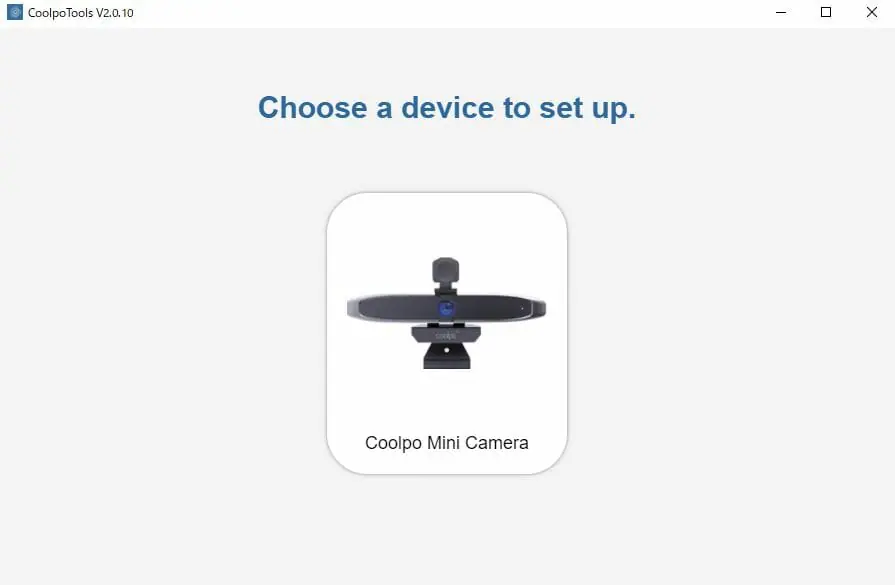
Task: Minimize the CoolpoTools window
Action: (780, 13)
